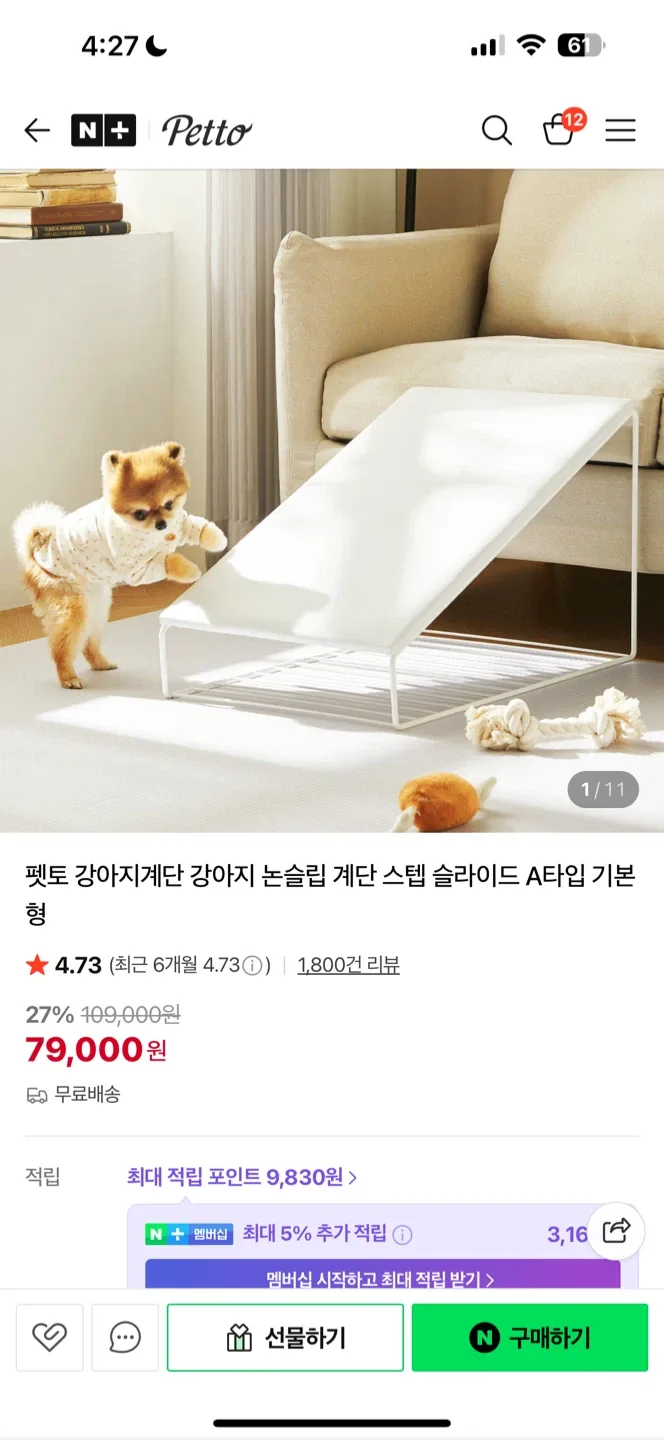
Task: Open the dog ramp product photo
Action: click(x=332, y=500)
